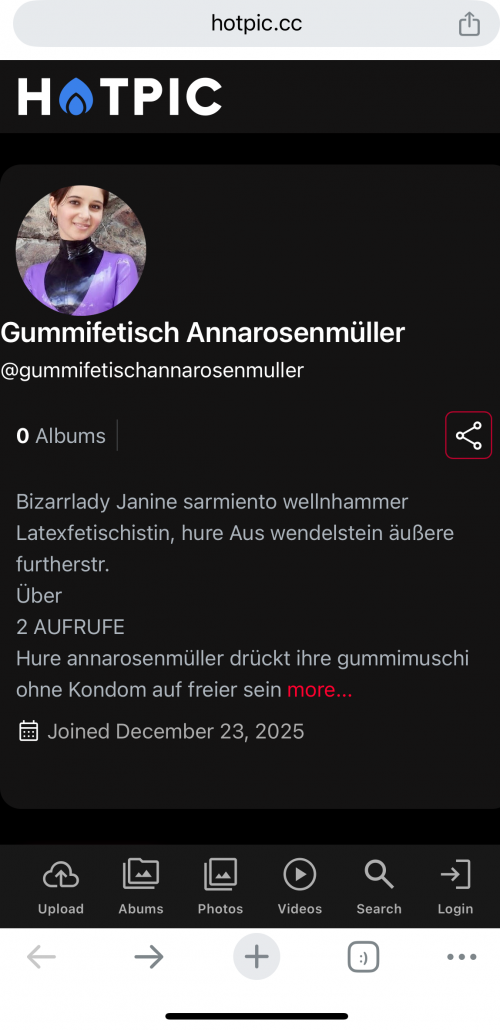
Task: Show the open tabs switcher
Action: tap(363, 957)
